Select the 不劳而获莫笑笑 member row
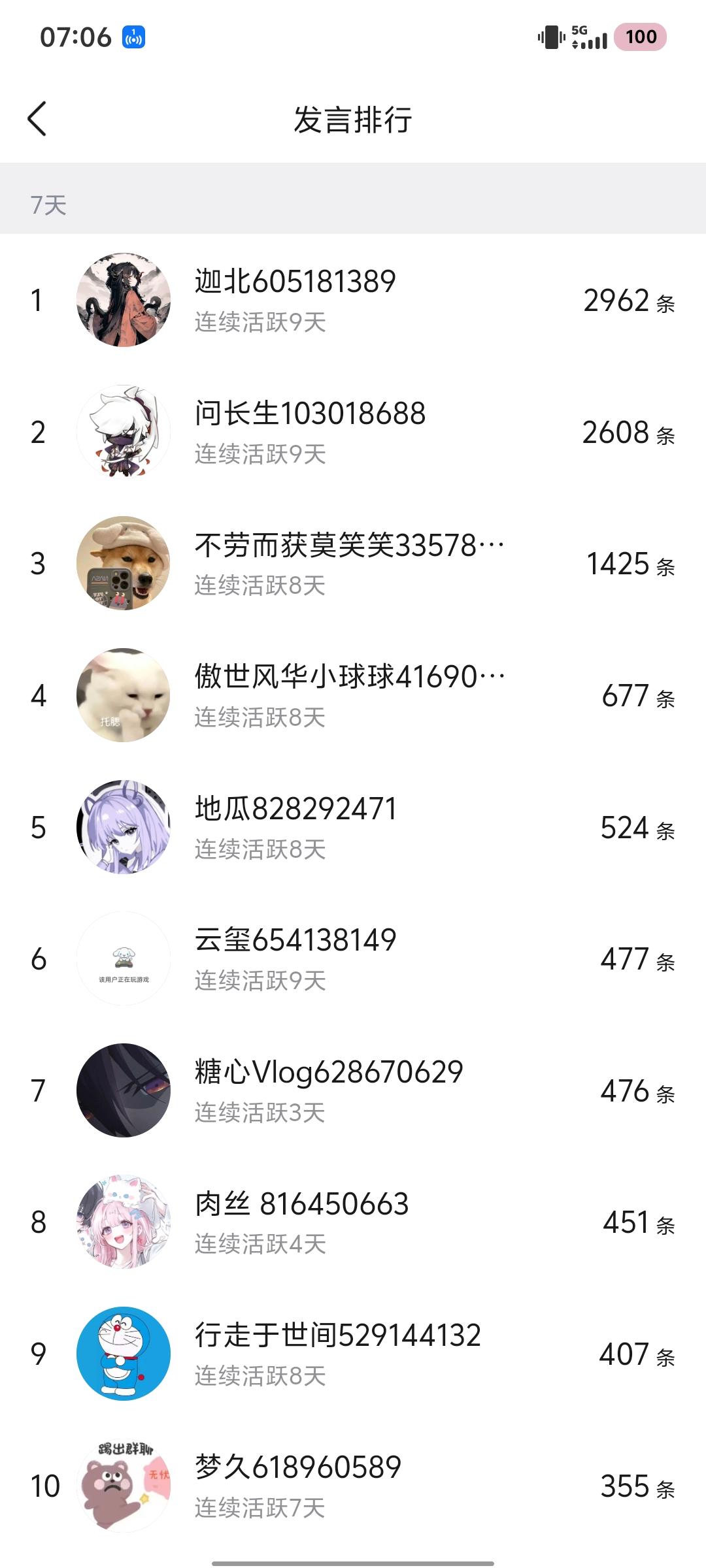 pyautogui.click(x=353, y=564)
